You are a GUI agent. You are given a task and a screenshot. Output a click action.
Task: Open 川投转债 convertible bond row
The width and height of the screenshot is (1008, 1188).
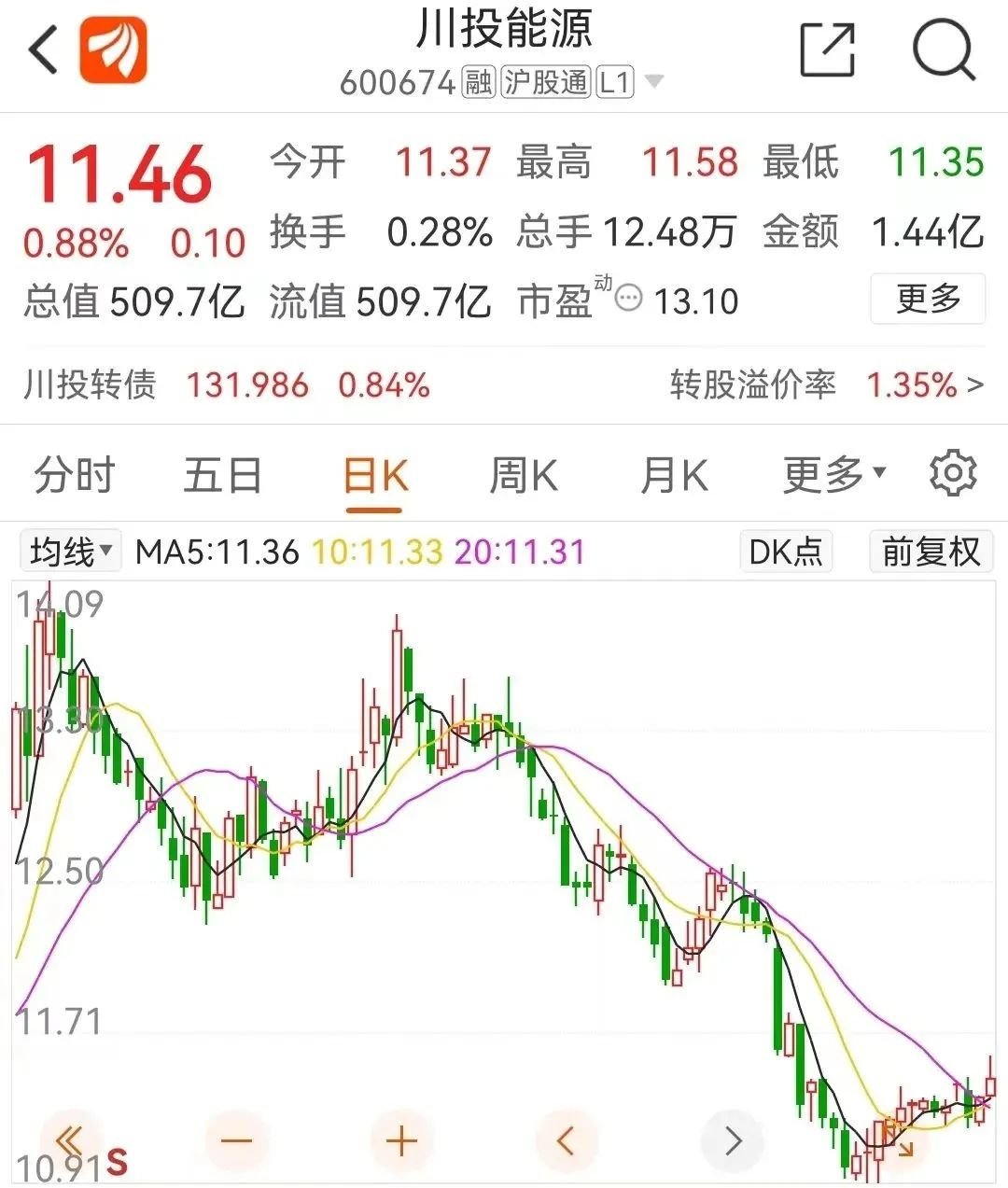coord(504,384)
